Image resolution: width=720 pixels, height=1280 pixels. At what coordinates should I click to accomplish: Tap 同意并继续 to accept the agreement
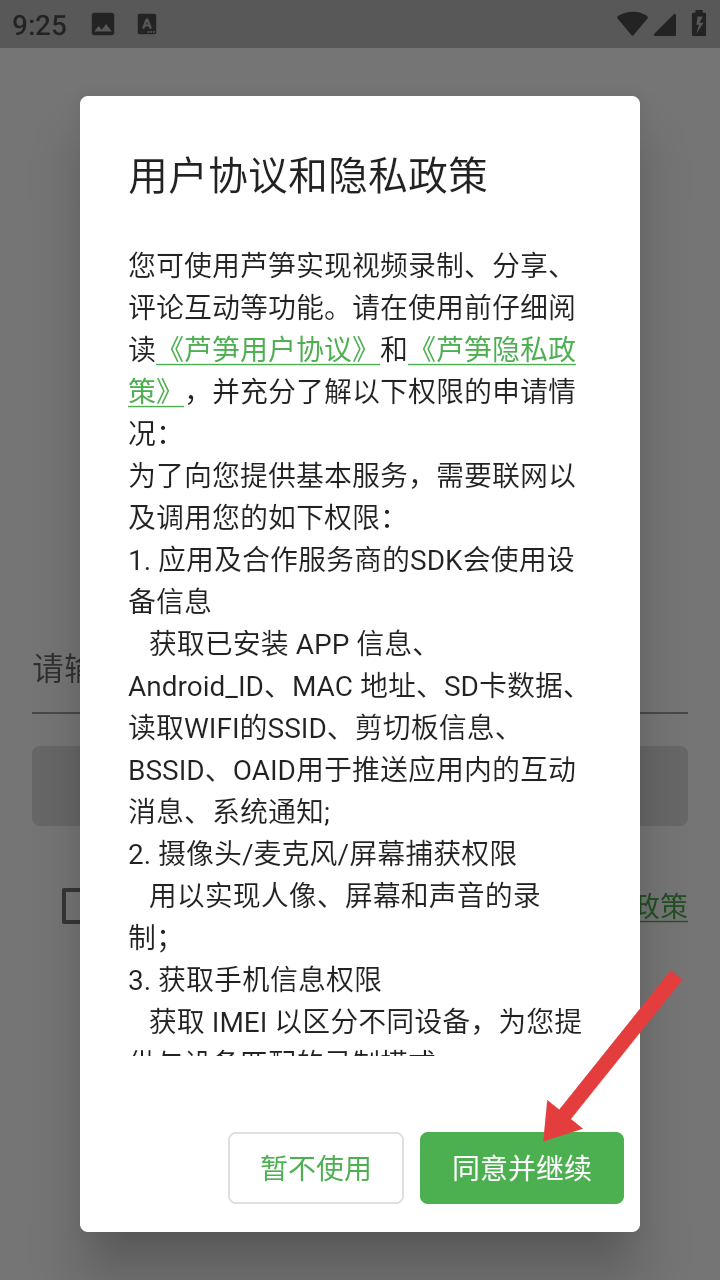[x=521, y=1168]
